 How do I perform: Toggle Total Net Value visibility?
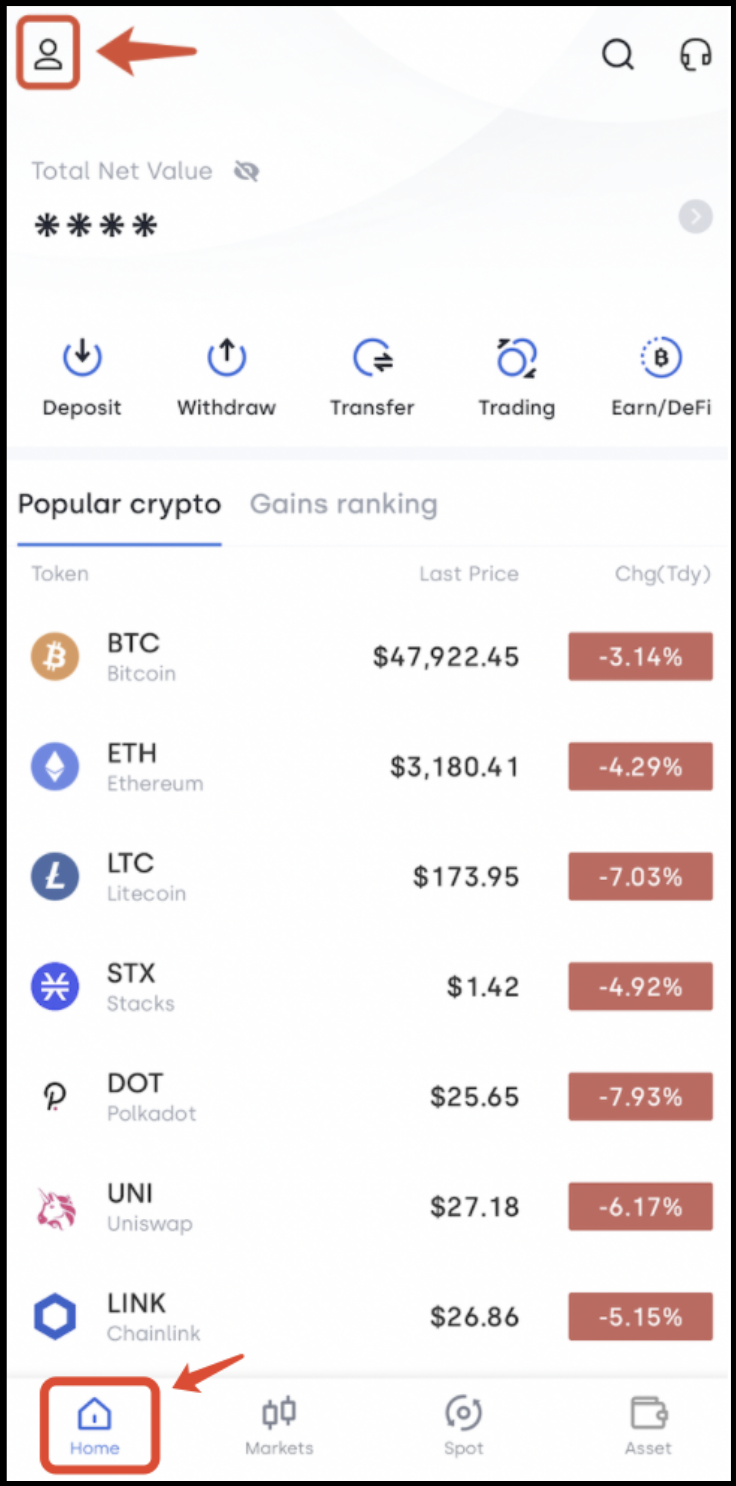(246, 172)
